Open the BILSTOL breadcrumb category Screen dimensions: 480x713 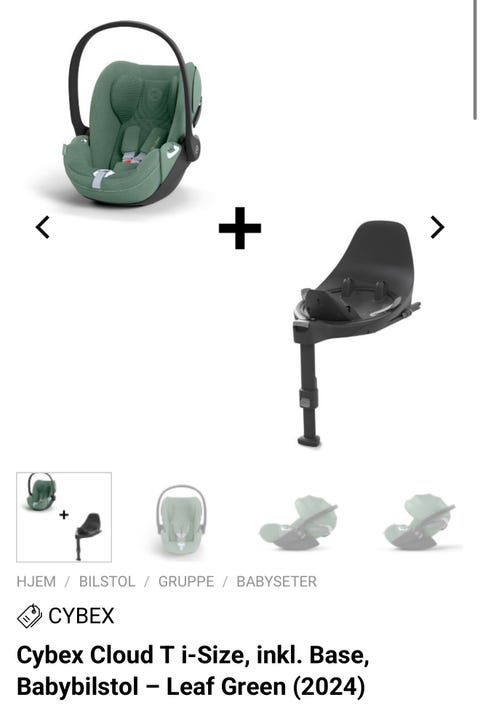(x=107, y=582)
